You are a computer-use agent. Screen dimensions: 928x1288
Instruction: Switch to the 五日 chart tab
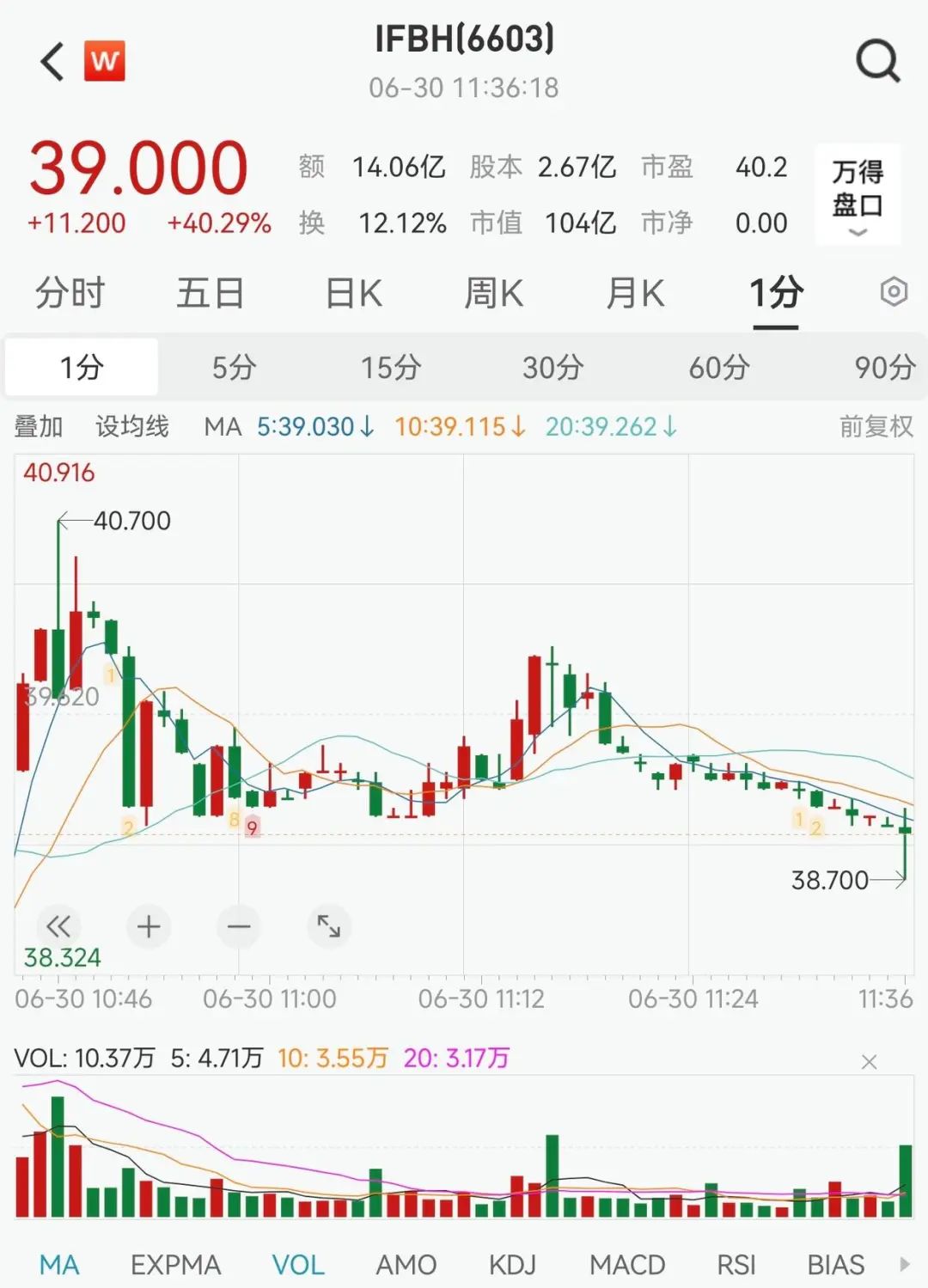[211, 293]
